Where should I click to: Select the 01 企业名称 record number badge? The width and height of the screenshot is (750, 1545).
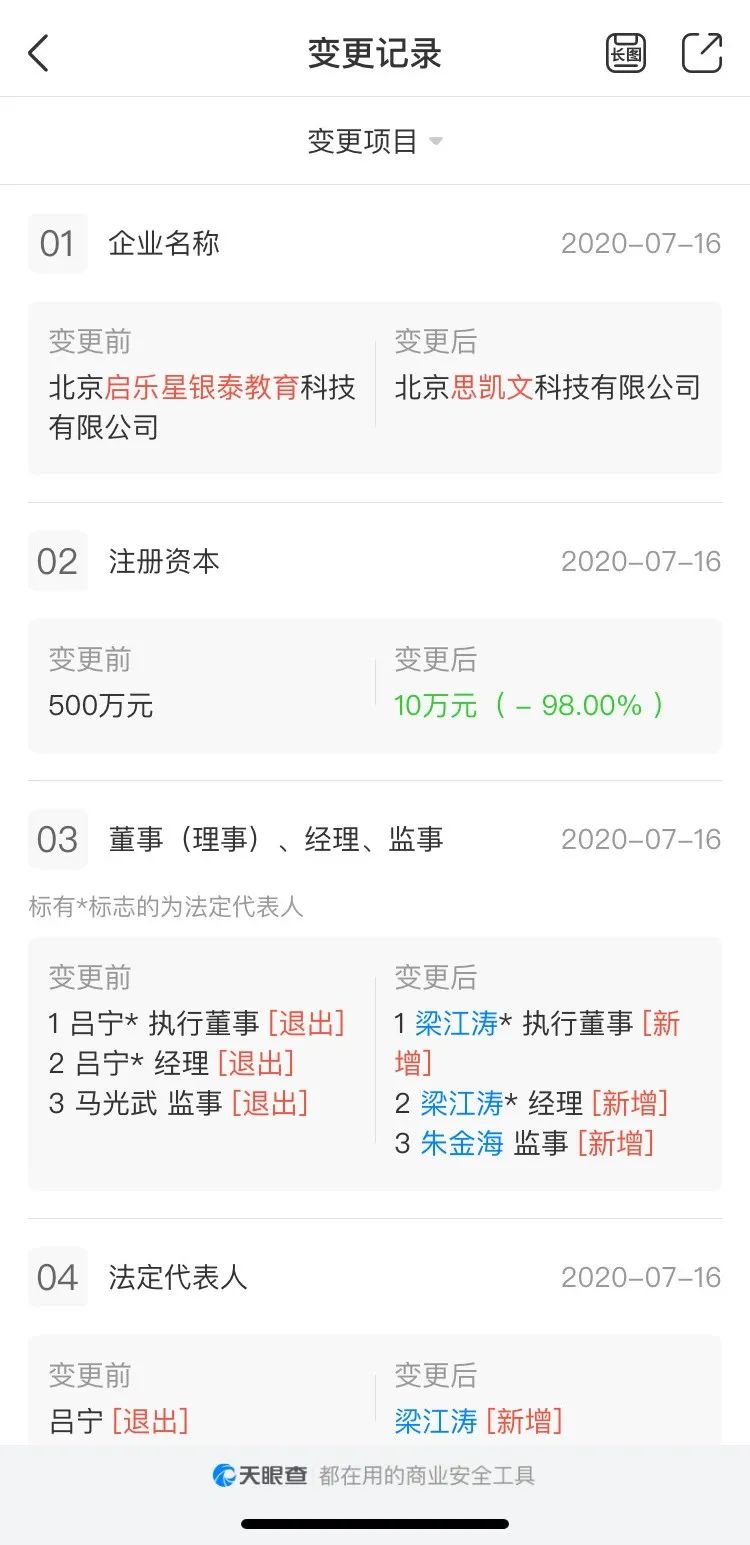(57, 243)
